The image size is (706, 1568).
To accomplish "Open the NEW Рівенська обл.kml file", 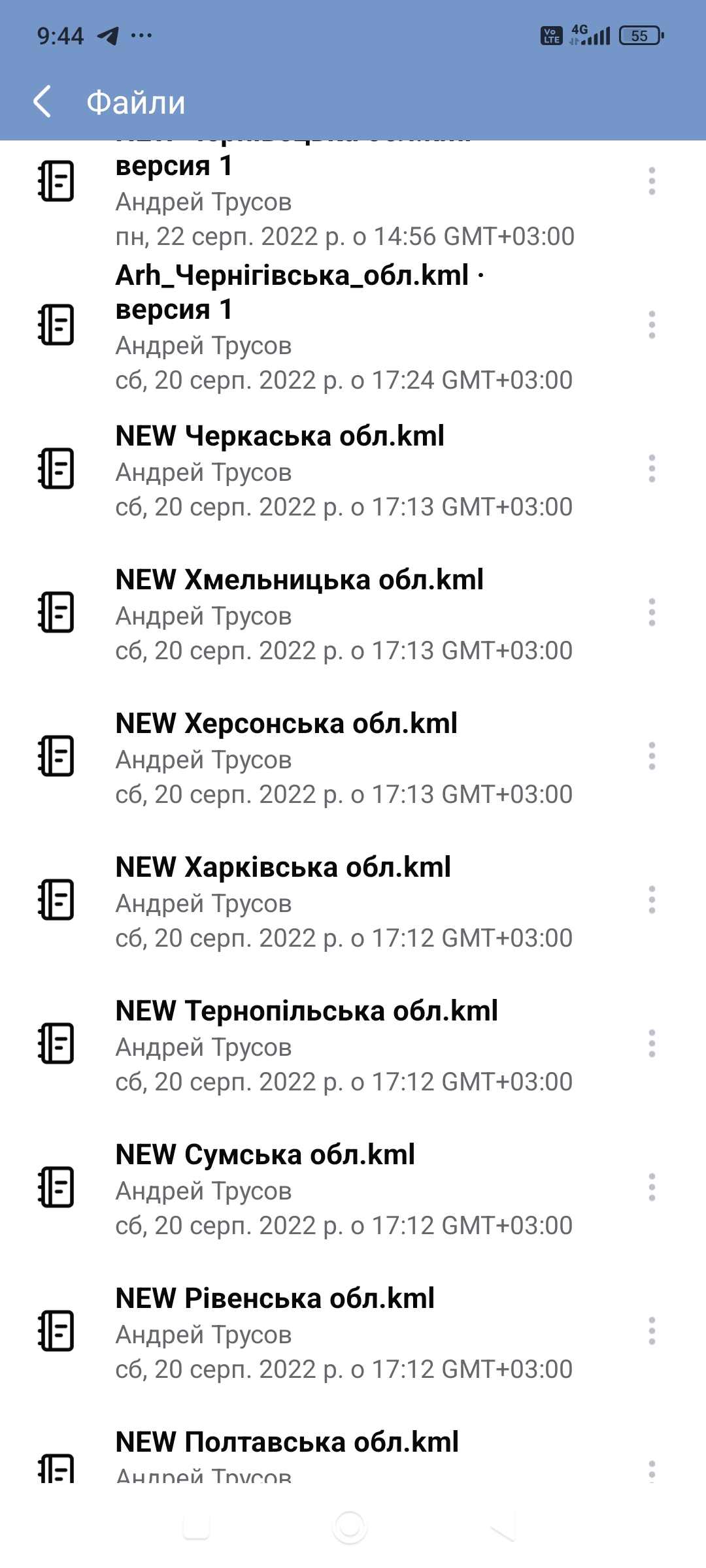I will click(353, 1331).
